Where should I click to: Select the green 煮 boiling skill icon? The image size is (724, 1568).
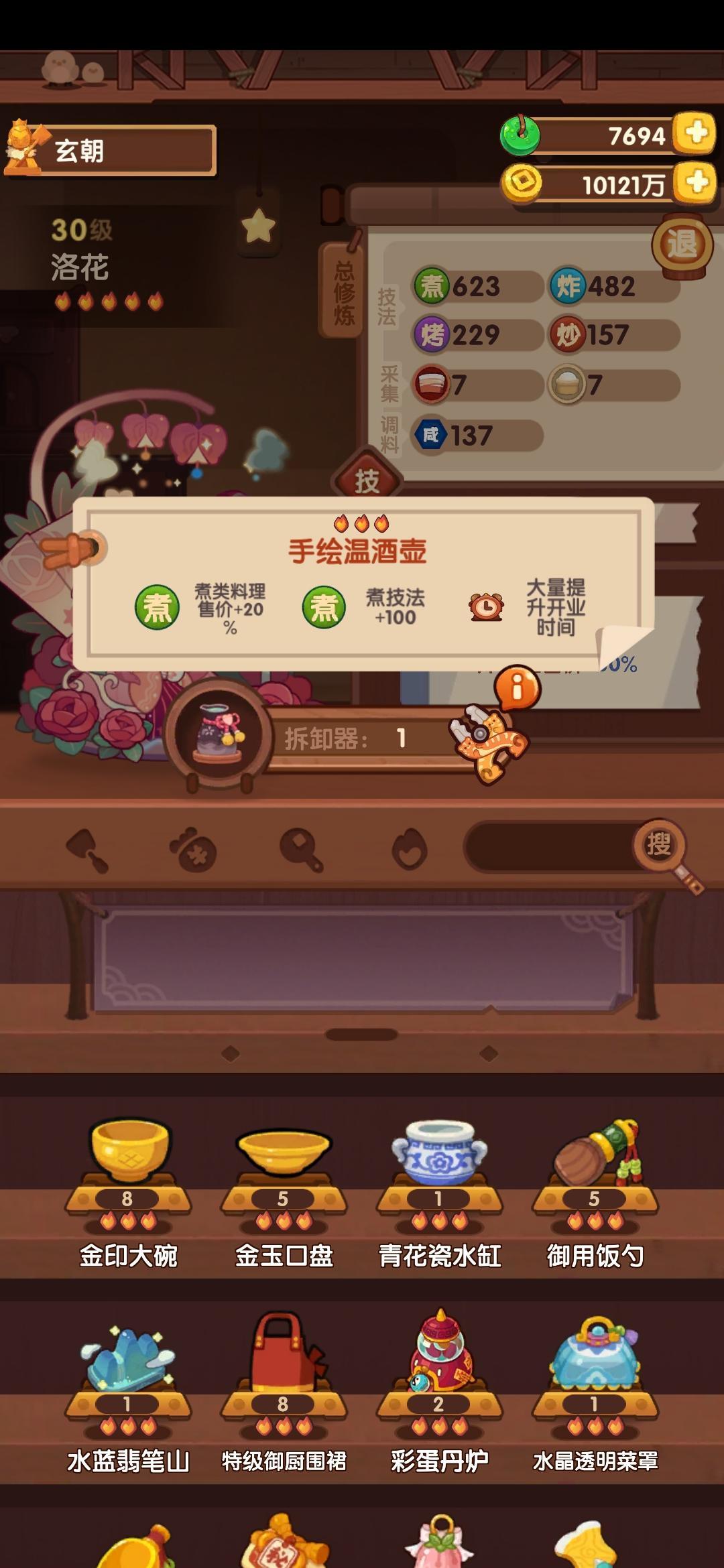click(x=433, y=283)
